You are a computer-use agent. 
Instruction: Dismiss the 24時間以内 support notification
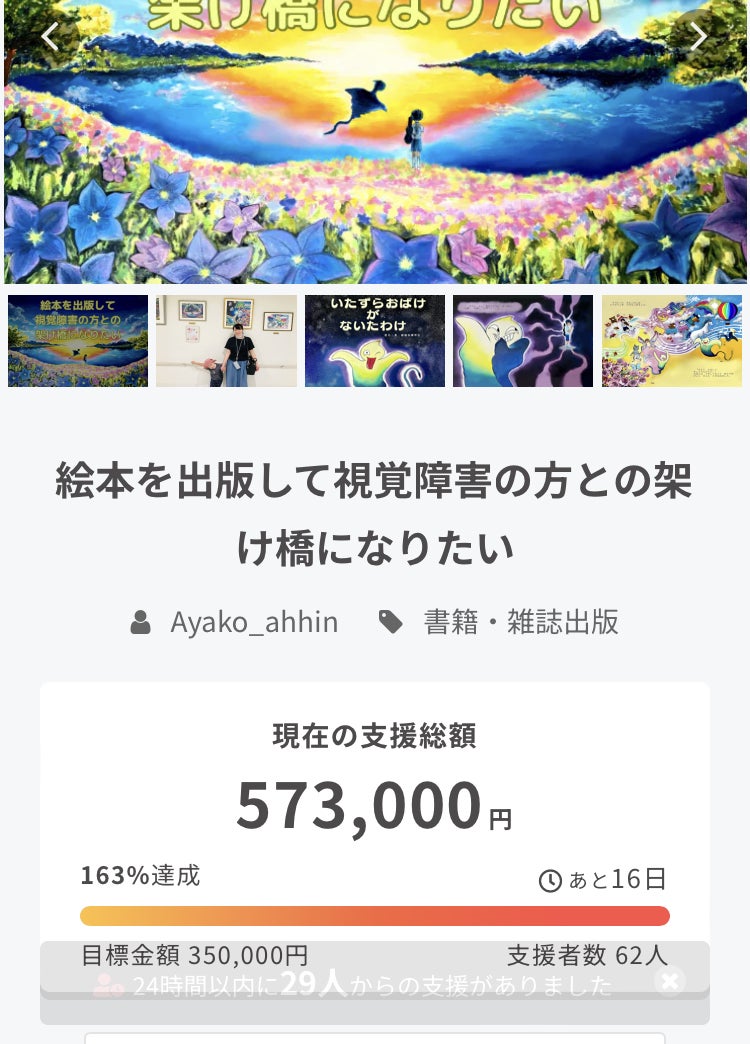tap(670, 981)
